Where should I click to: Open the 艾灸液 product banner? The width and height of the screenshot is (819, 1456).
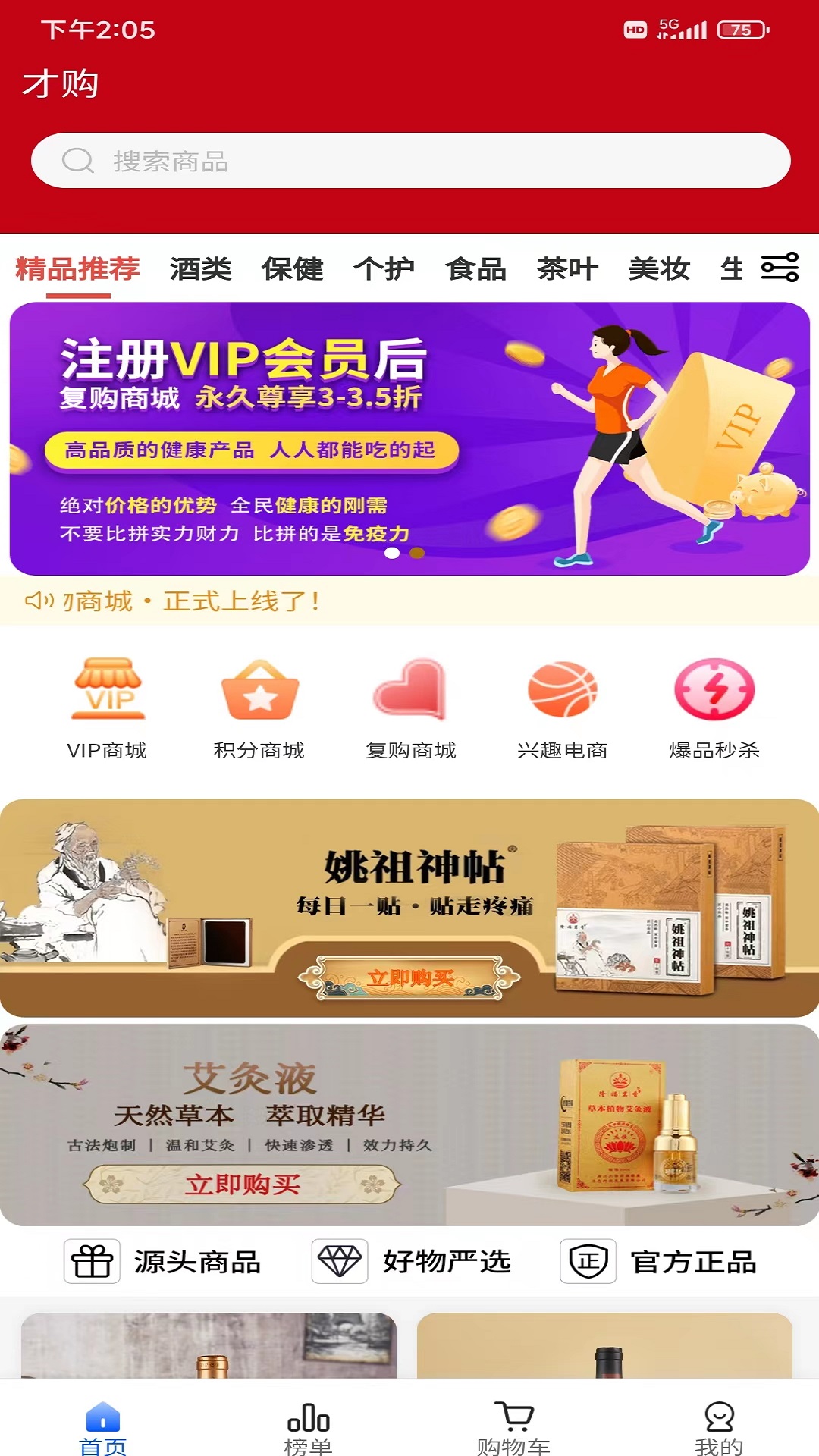[x=409, y=1125]
